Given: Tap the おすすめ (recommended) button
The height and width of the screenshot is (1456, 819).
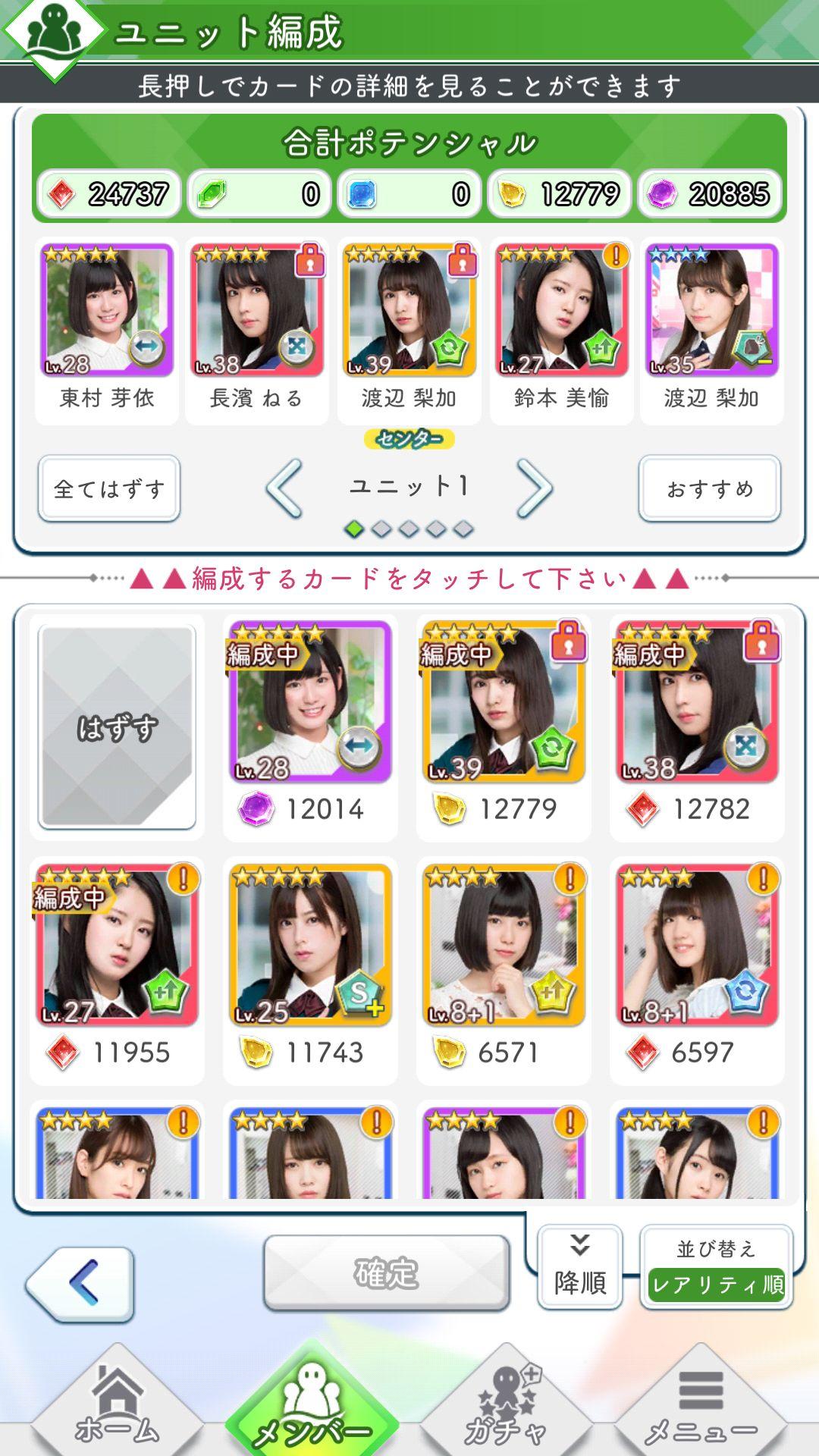Looking at the screenshot, I should (710, 489).
